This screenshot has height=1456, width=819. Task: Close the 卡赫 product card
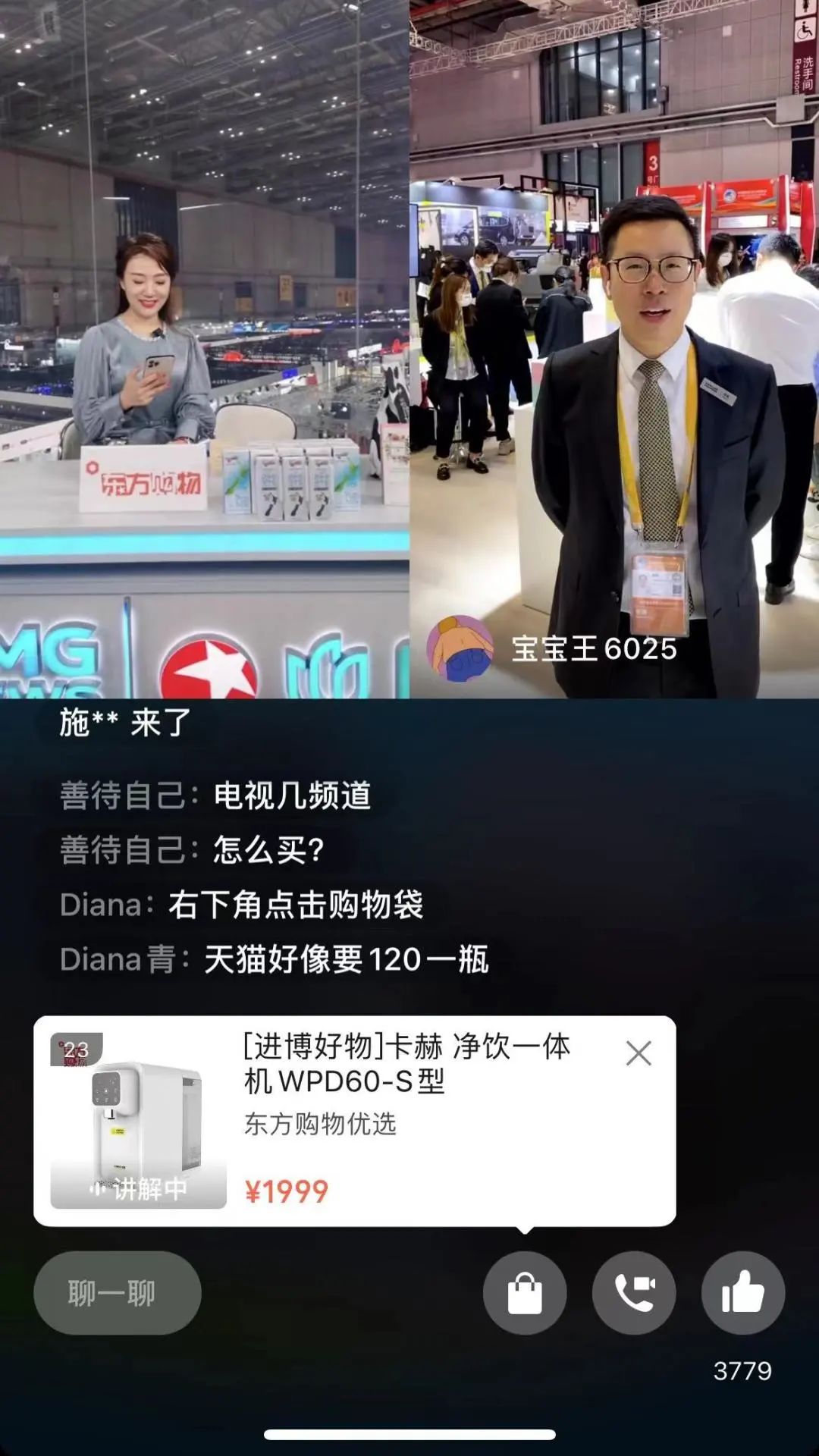639,1053
